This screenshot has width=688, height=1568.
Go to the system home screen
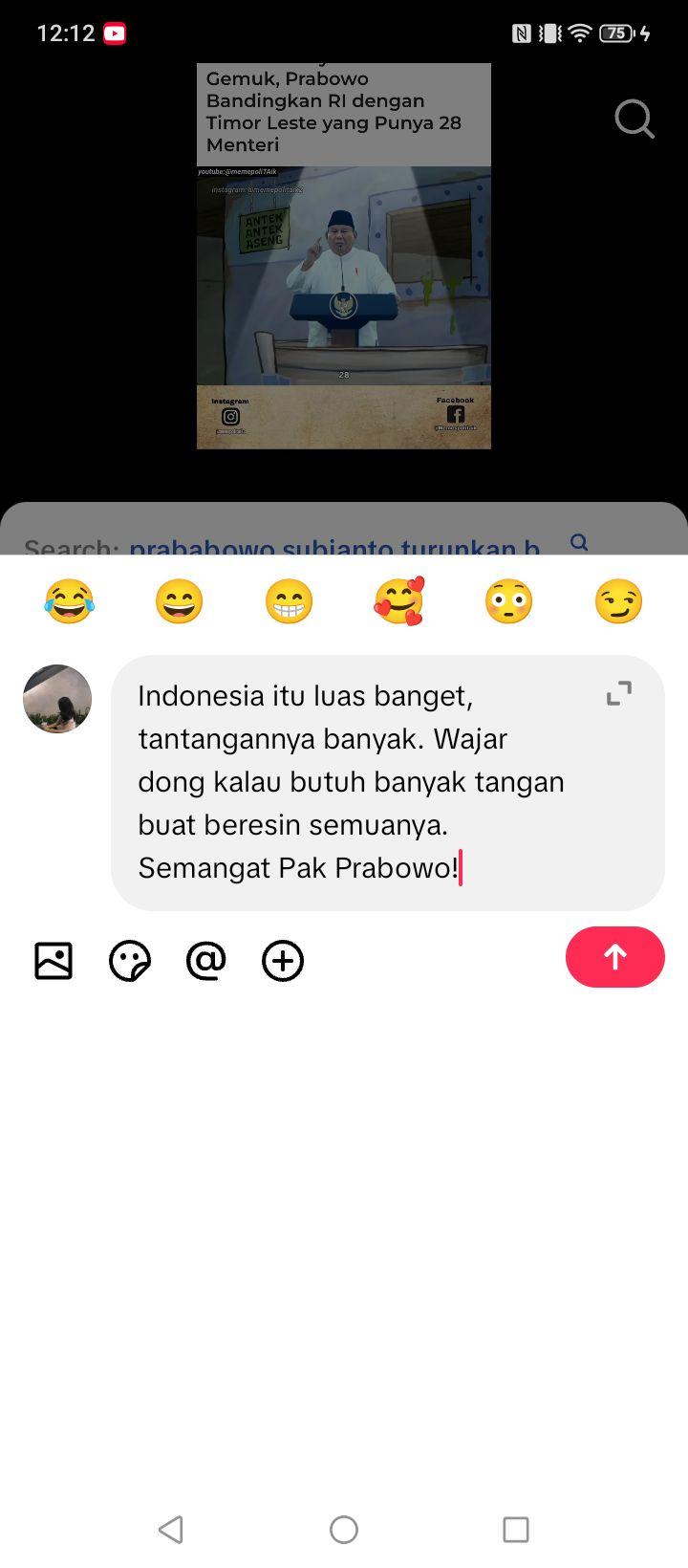tap(344, 1529)
